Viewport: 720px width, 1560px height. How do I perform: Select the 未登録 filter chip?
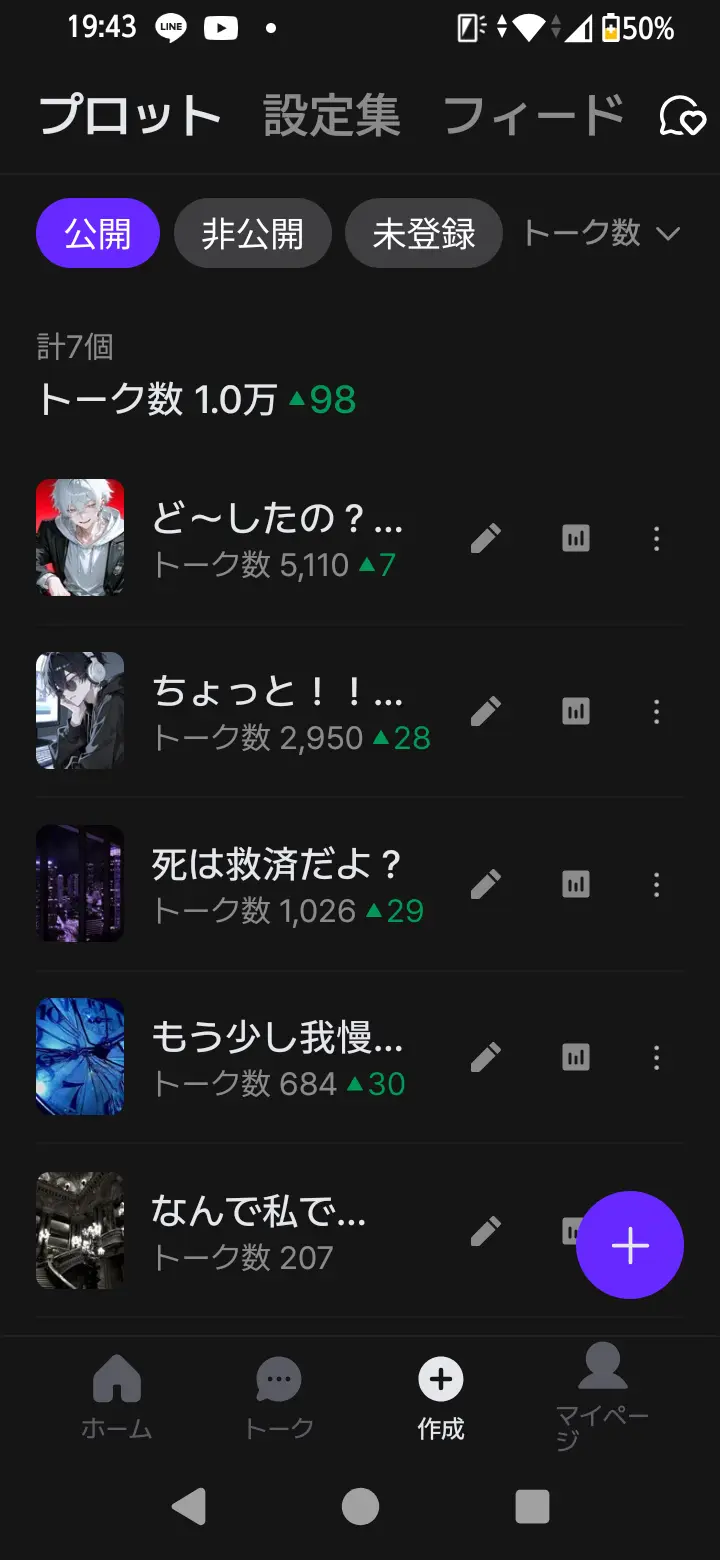pos(423,234)
